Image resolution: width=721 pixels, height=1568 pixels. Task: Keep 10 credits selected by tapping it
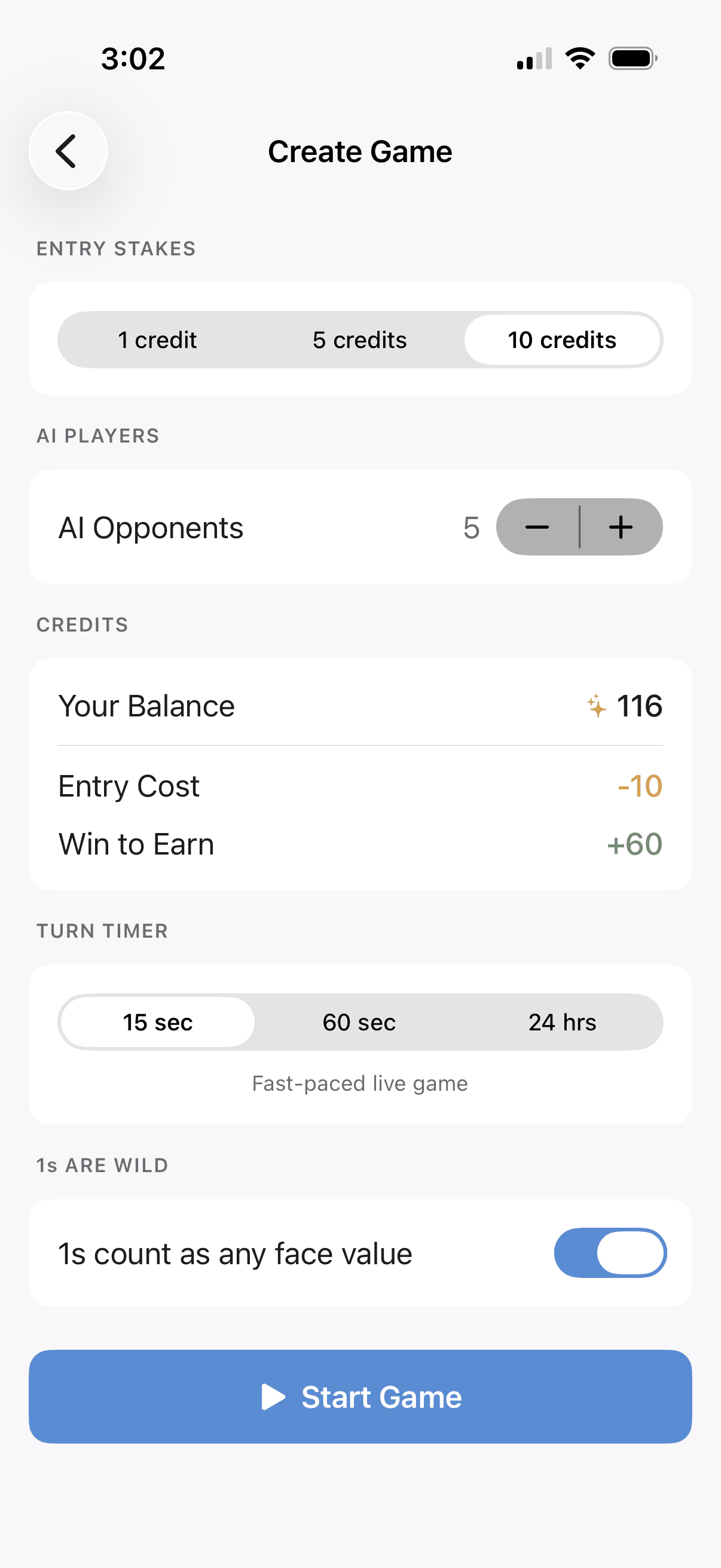(562, 340)
